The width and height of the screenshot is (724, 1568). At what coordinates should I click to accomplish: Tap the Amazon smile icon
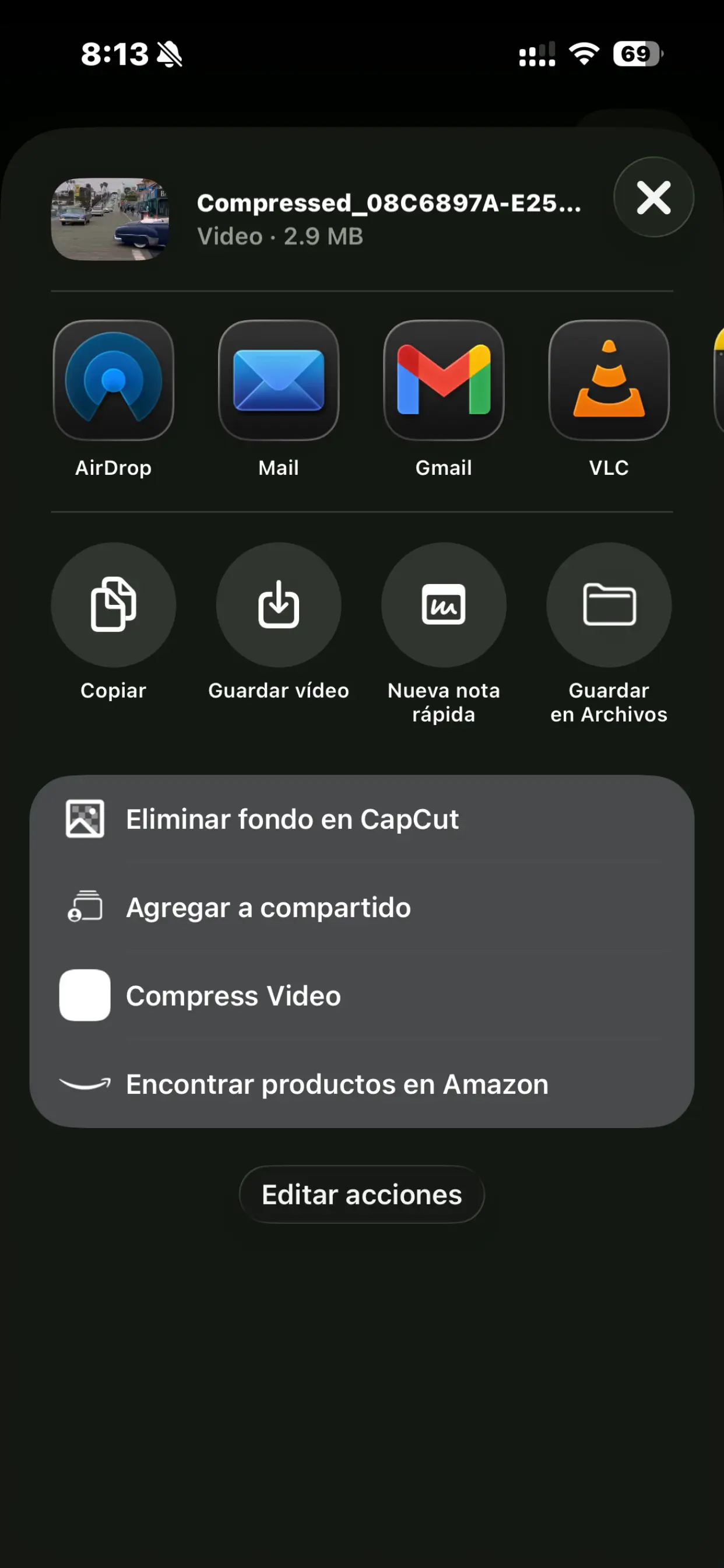[84, 1084]
